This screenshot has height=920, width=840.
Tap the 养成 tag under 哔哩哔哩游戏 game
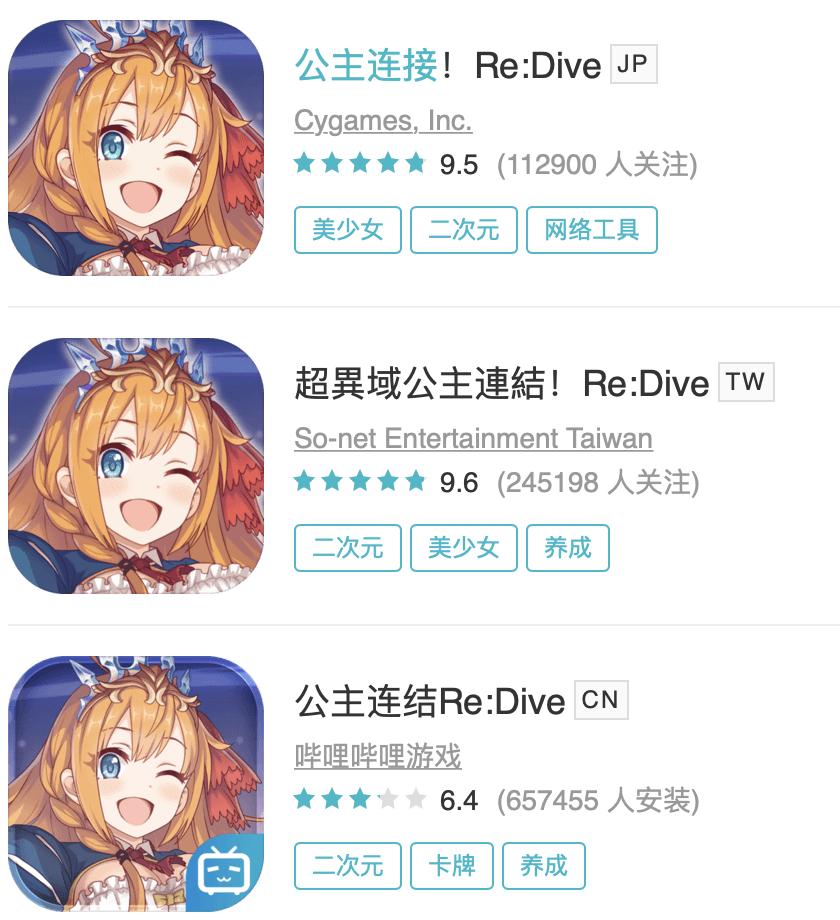543,866
